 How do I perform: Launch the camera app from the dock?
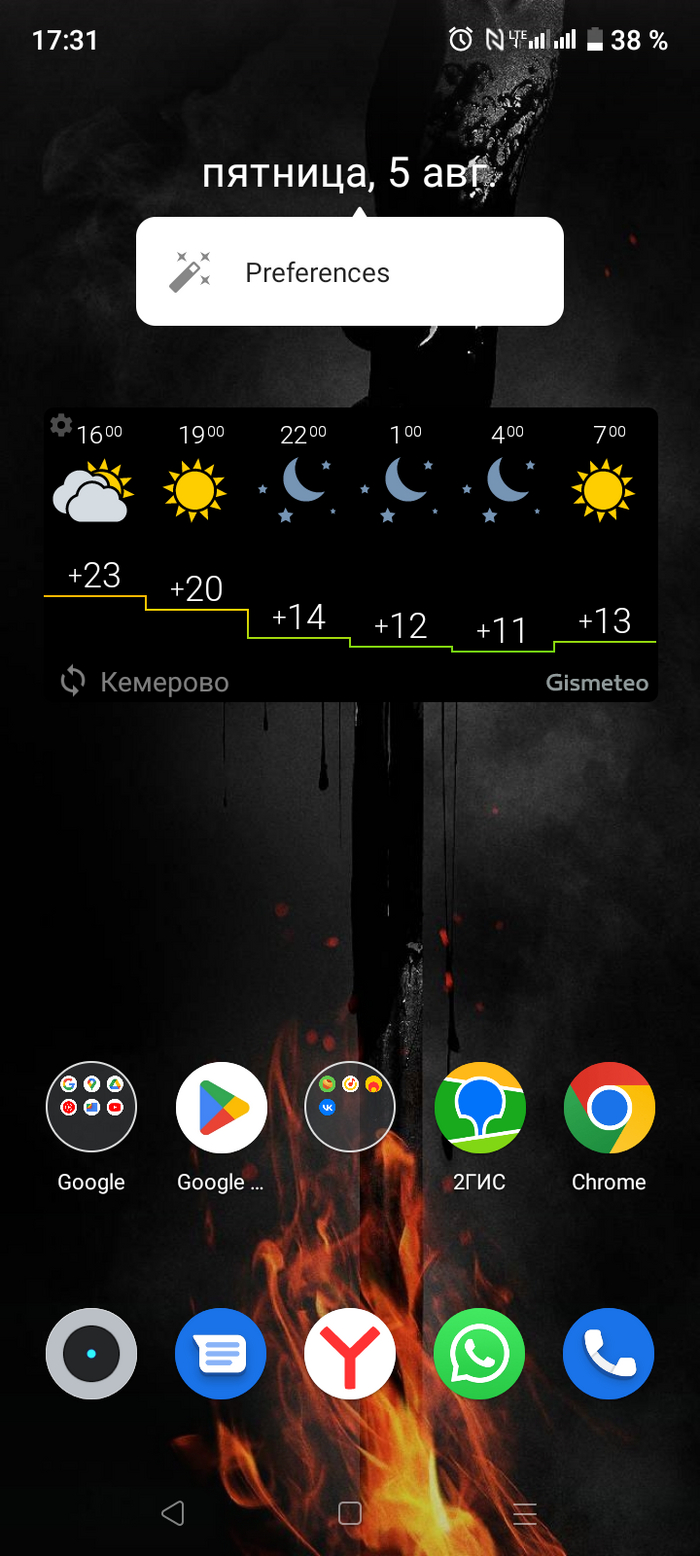[x=91, y=1354]
